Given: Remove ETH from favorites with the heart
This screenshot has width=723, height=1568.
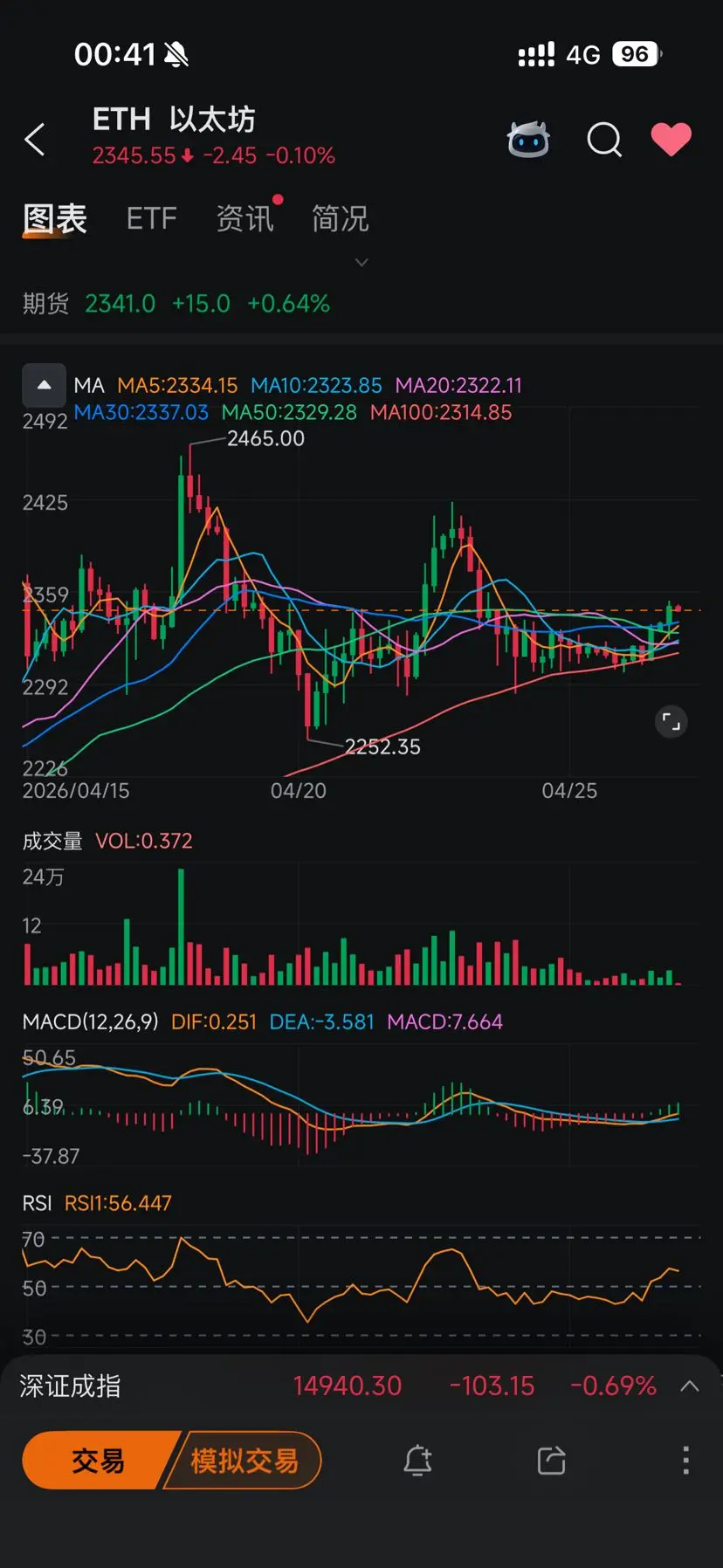Looking at the screenshot, I should pyautogui.click(x=671, y=140).
